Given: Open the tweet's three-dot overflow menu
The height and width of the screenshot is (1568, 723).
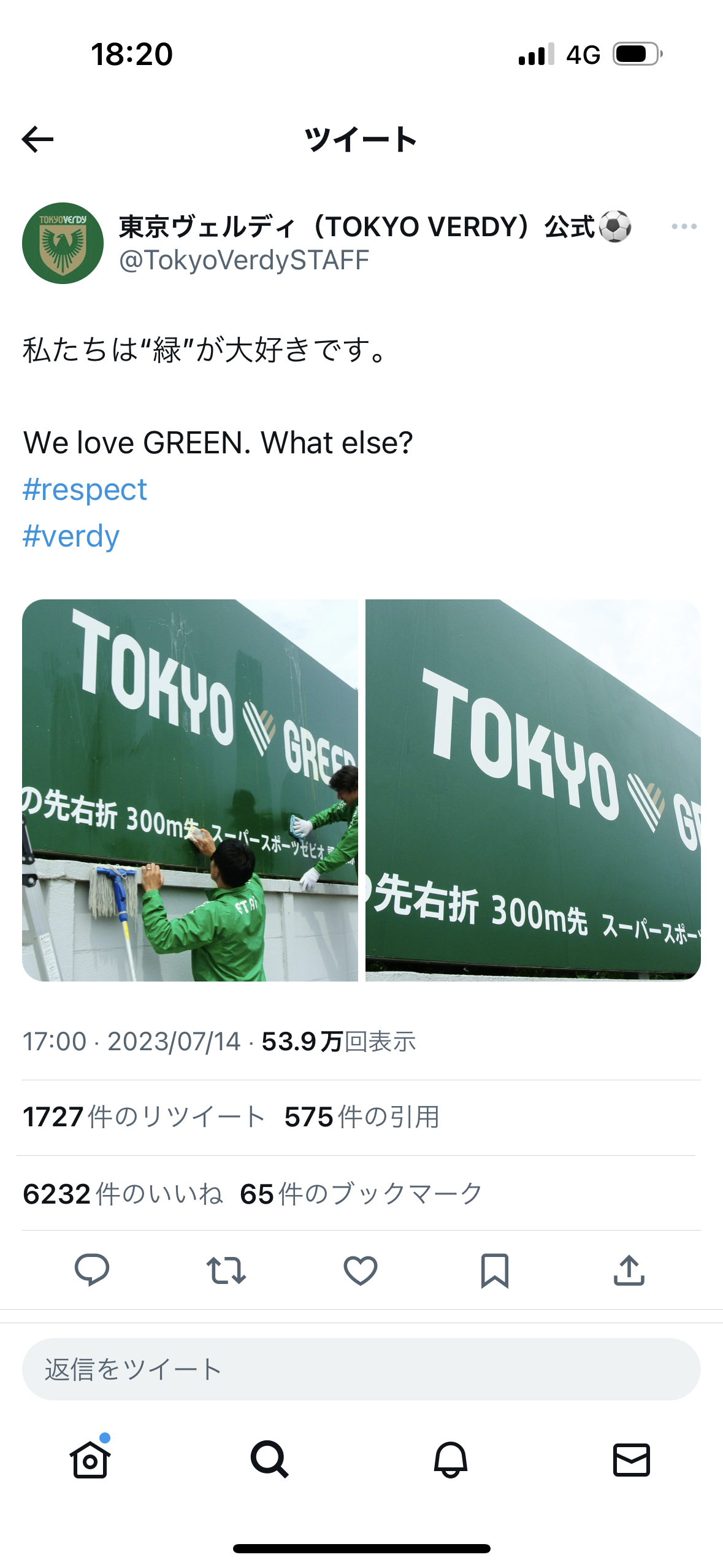Looking at the screenshot, I should [684, 226].
